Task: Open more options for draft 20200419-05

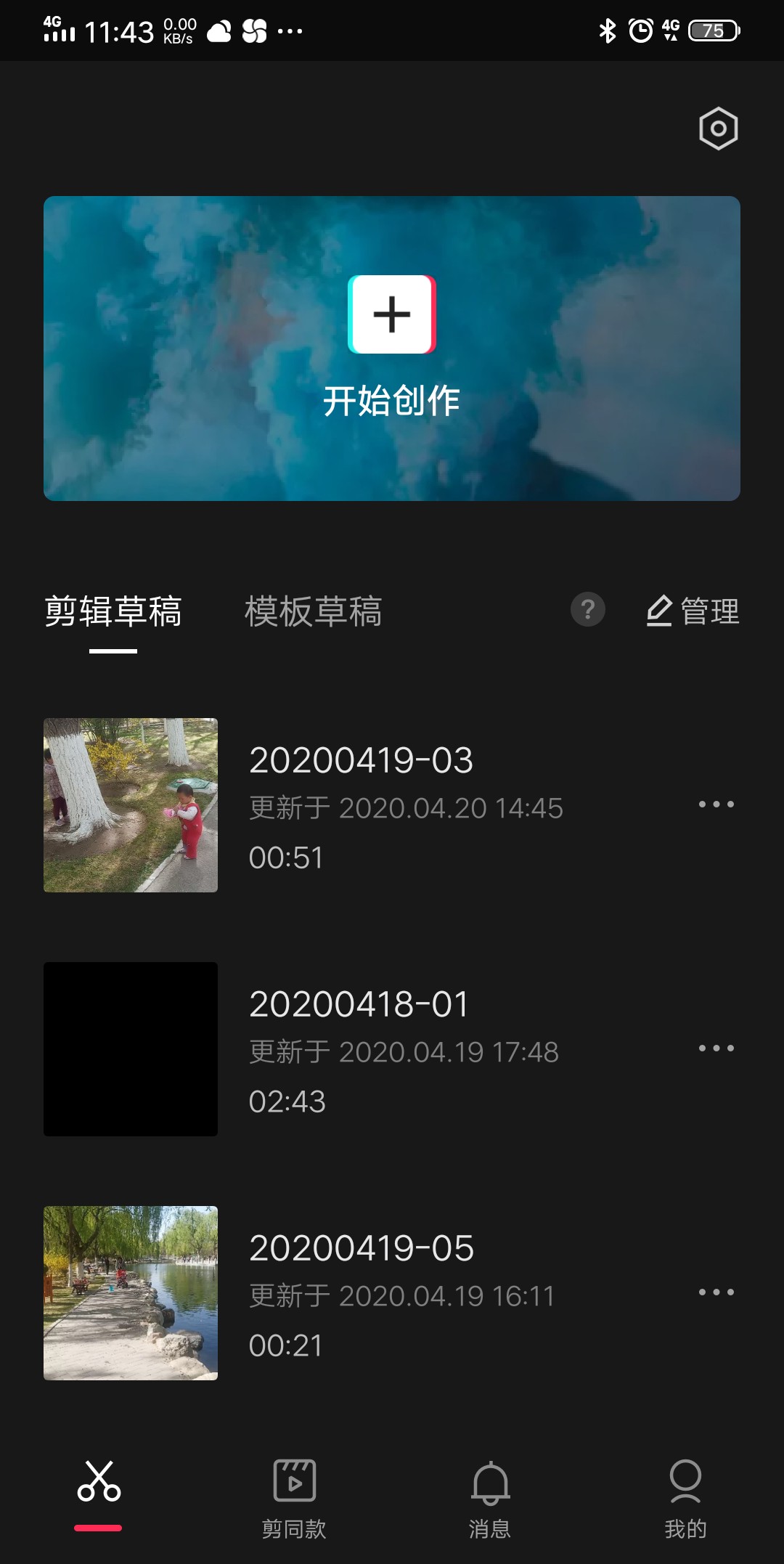Action: 716,1292
